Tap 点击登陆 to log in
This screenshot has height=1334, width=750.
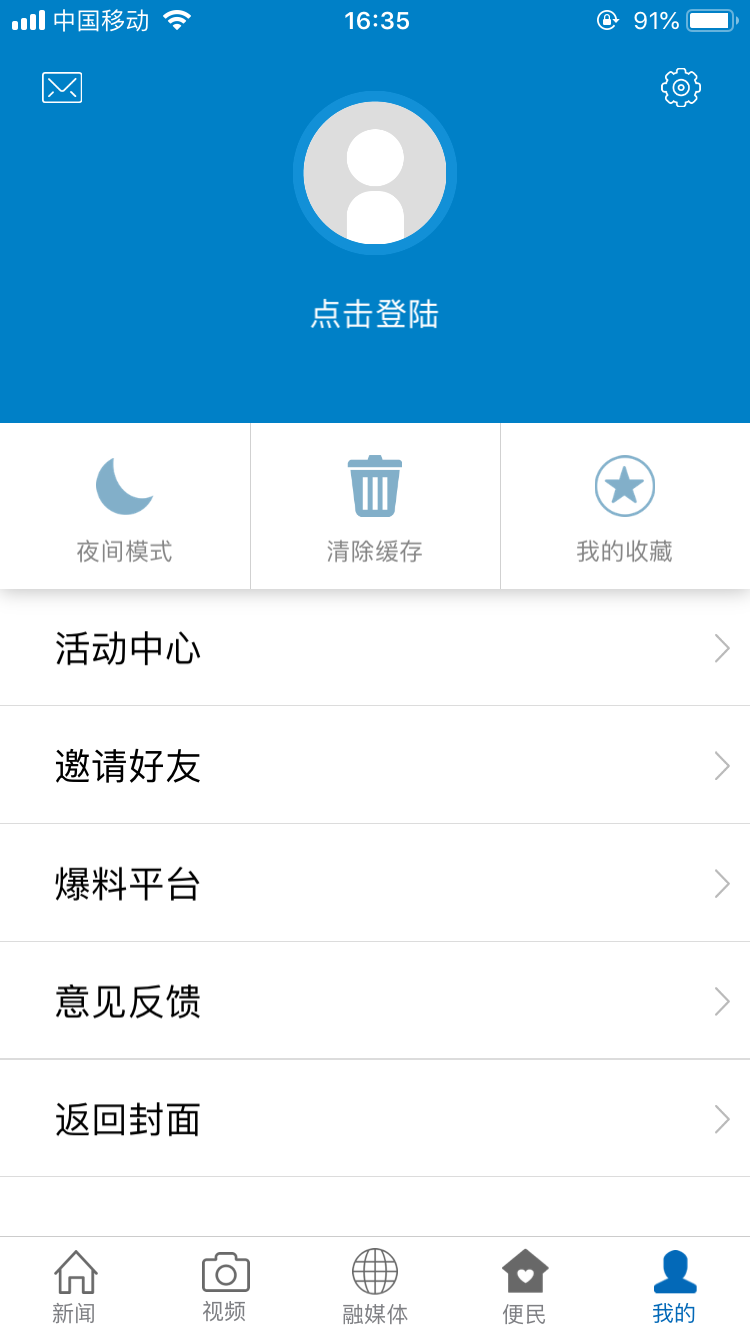pos(375,313)
